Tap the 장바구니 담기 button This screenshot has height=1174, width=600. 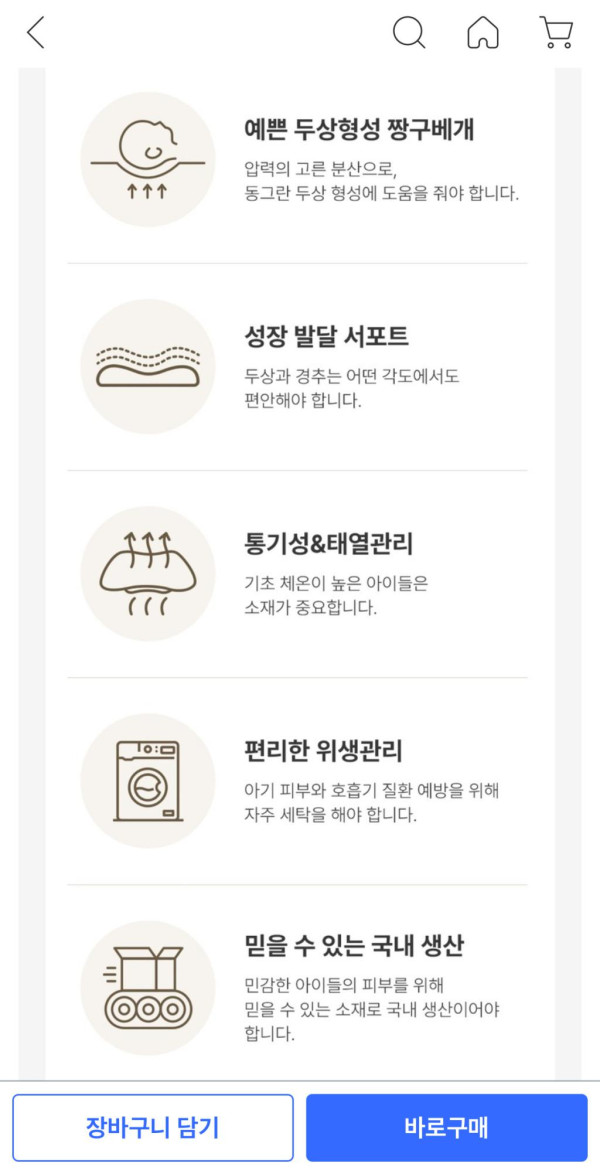(x=153, y=1127)
